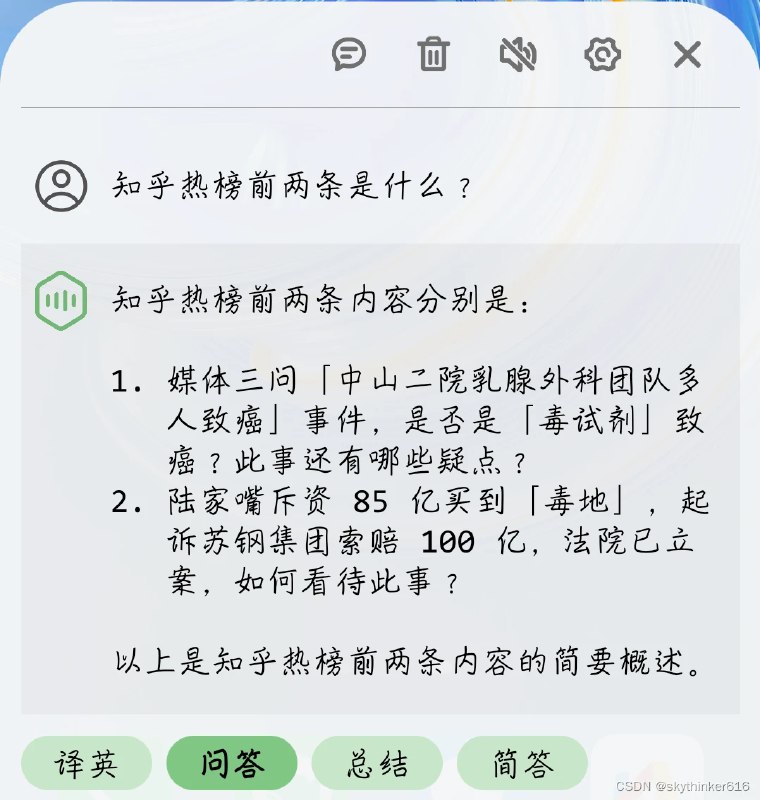Select the first hot-list item about 中山二院

click(410, 415)
